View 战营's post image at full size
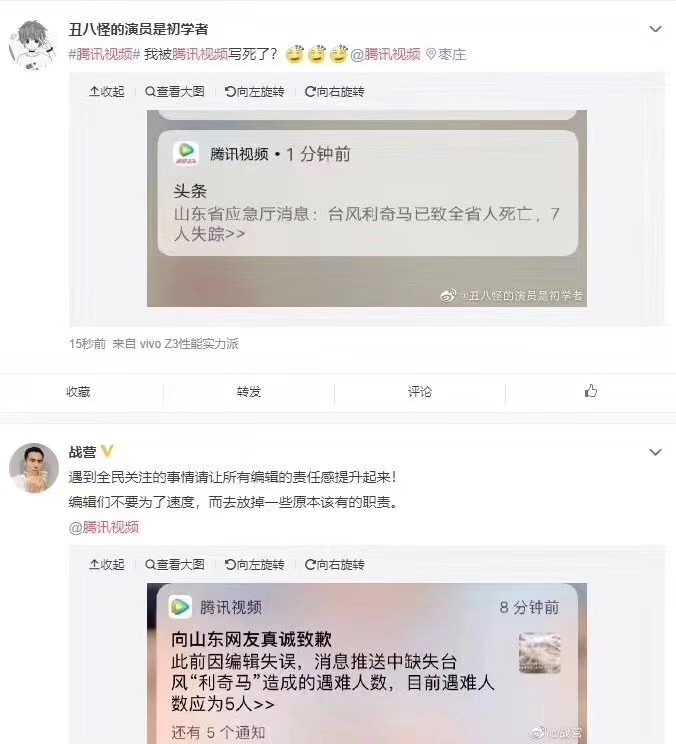The height and width of the screenshot is (744, 676). point(175,564)
